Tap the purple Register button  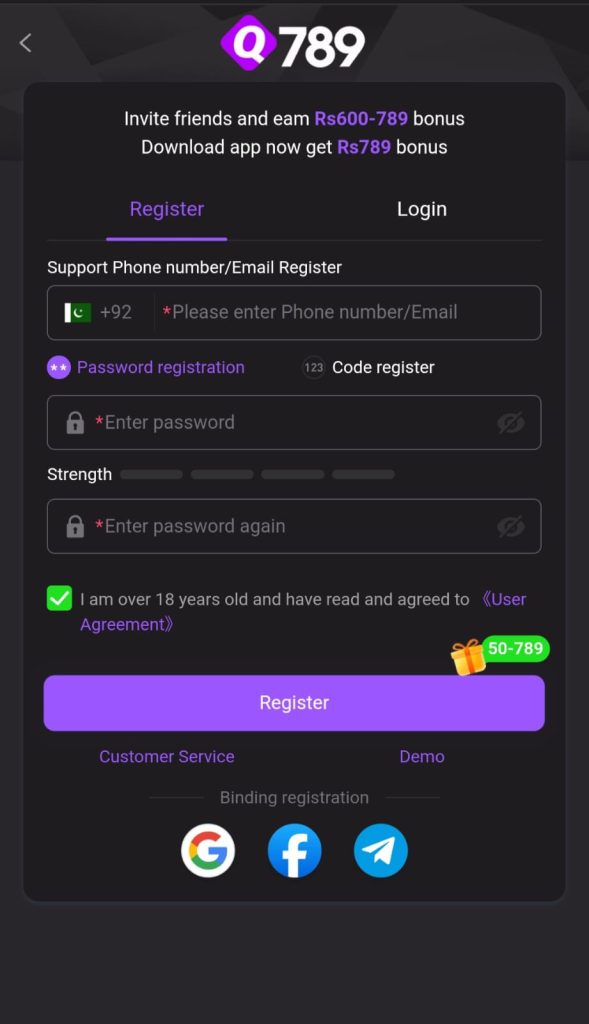(294, 703)
